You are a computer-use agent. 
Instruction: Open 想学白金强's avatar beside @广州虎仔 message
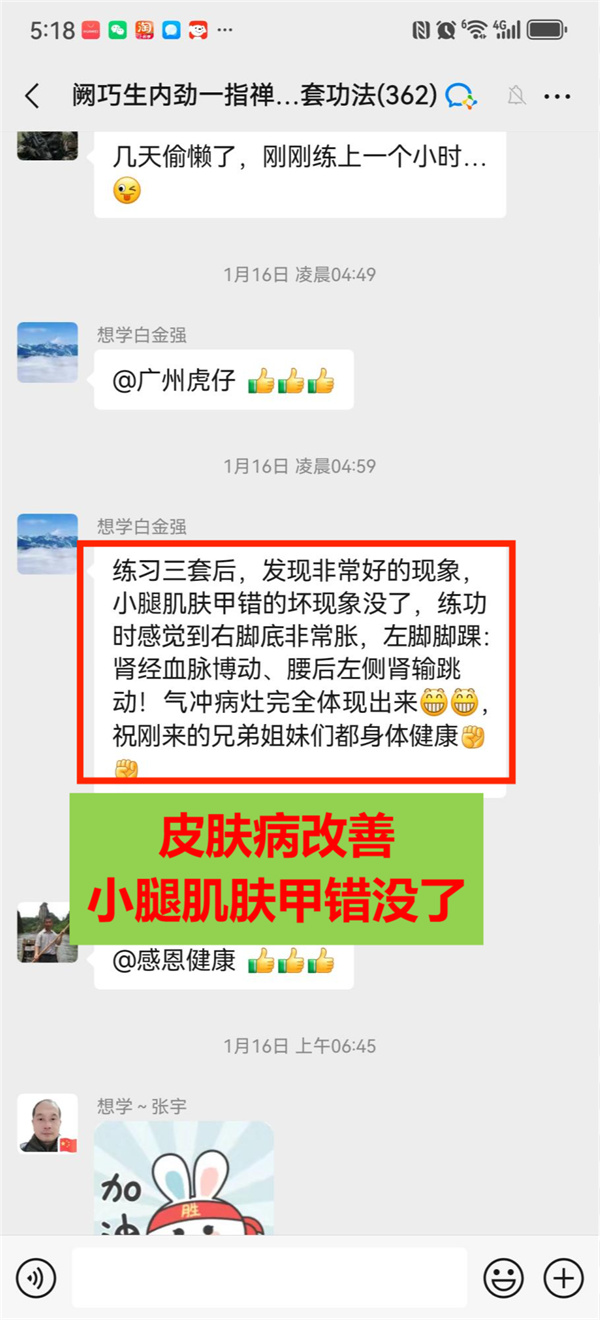click(47, 352)
